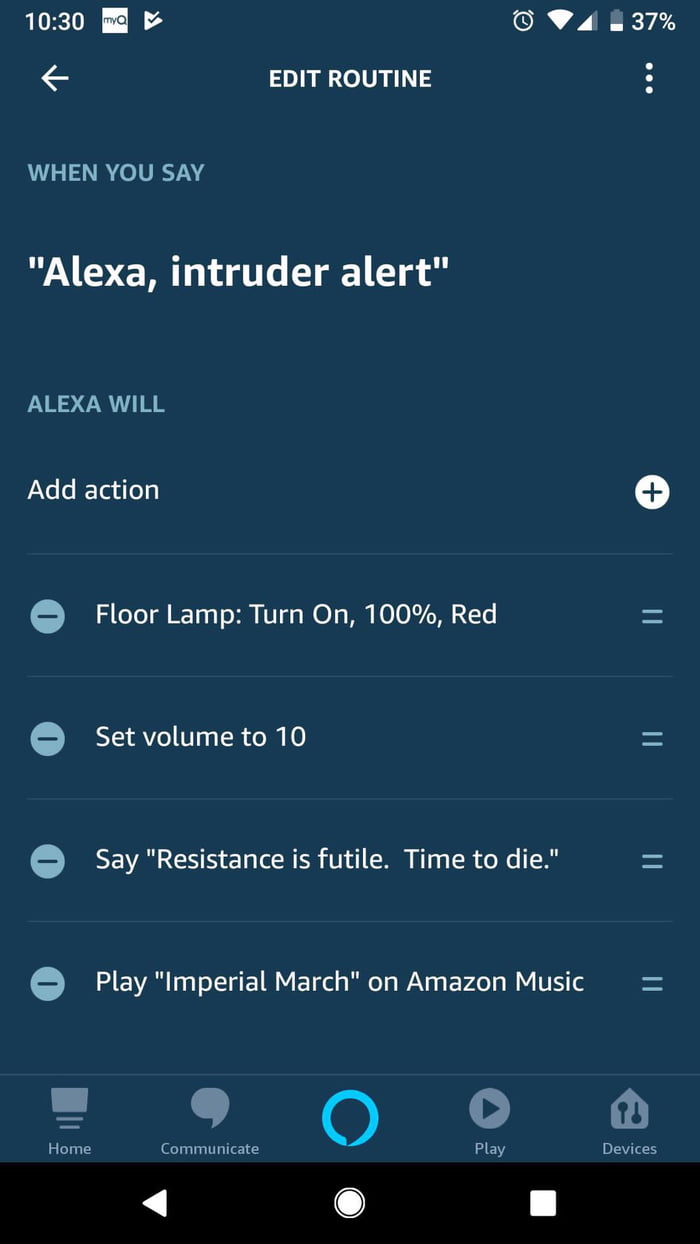This screenshot has width=700, height=1244.
Task: Switch to the Home tab
Action: coord(69,1121)
